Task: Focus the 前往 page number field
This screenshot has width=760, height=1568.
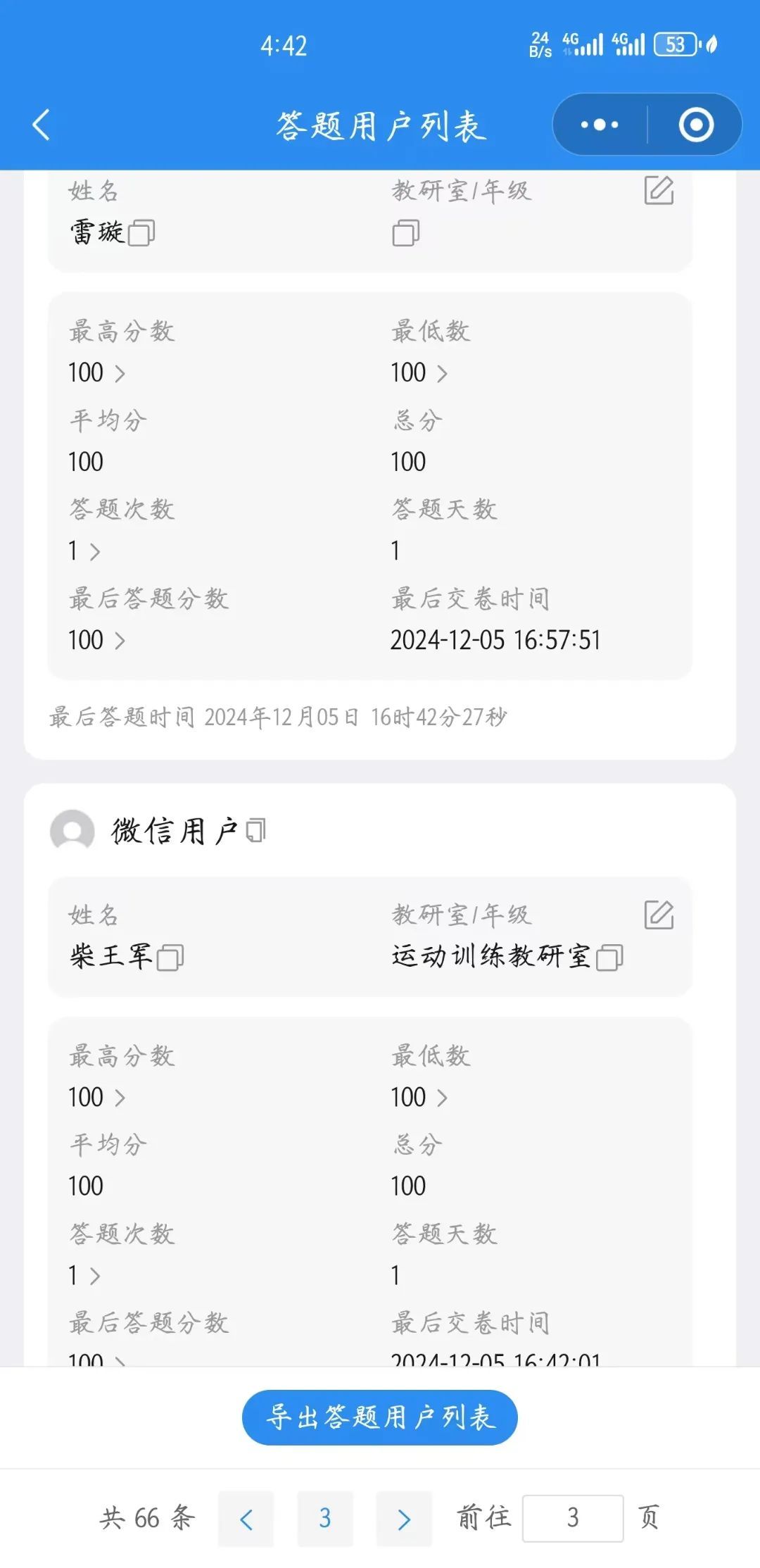Action: pyautogui.click(x=573, y=1518)
